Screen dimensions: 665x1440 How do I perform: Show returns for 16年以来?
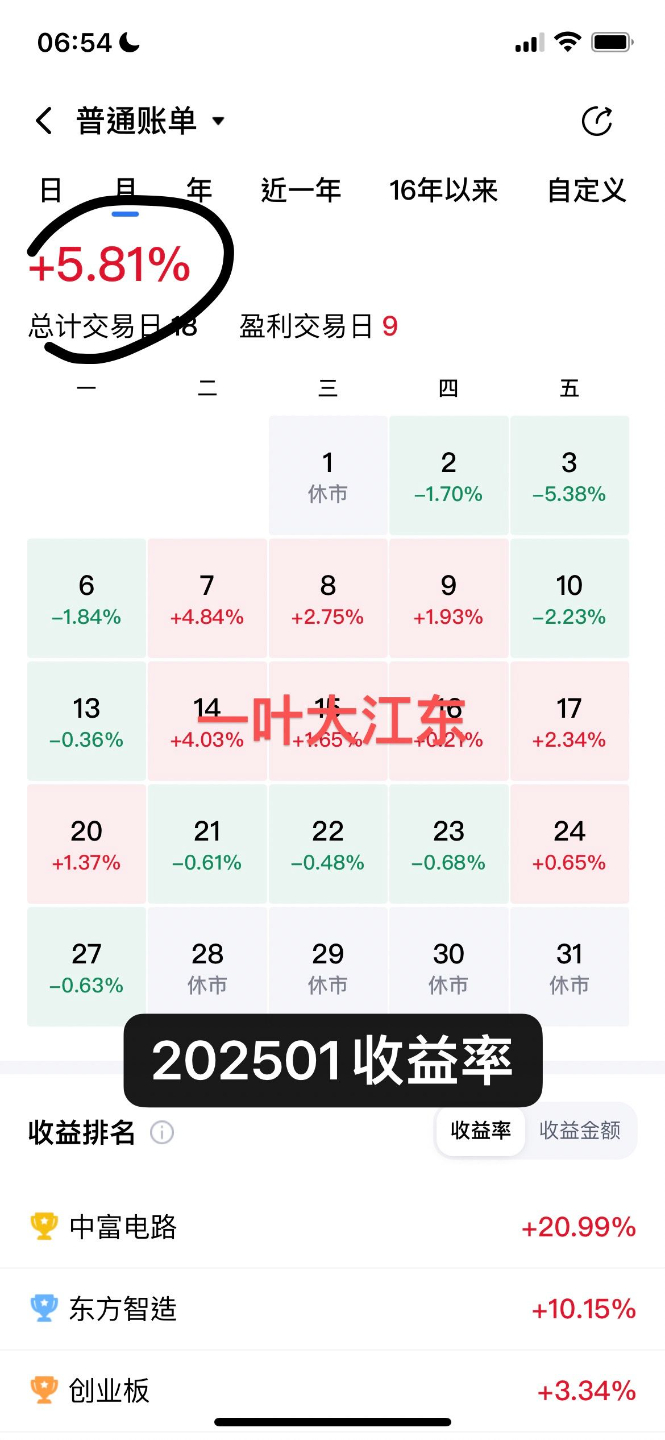[444, 190]
